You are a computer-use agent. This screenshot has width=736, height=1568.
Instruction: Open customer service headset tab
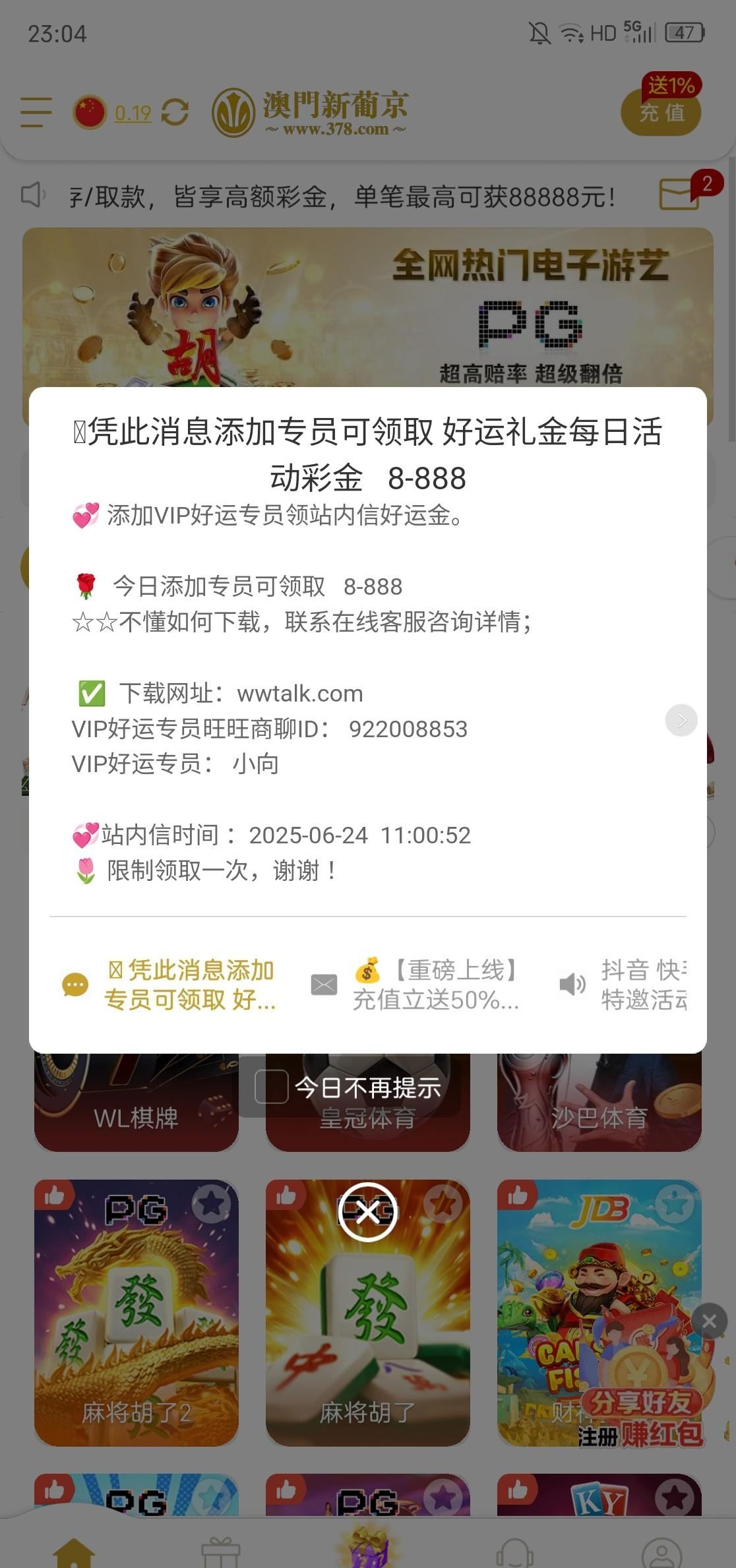pyautogui.click(x=514, y=1553)
